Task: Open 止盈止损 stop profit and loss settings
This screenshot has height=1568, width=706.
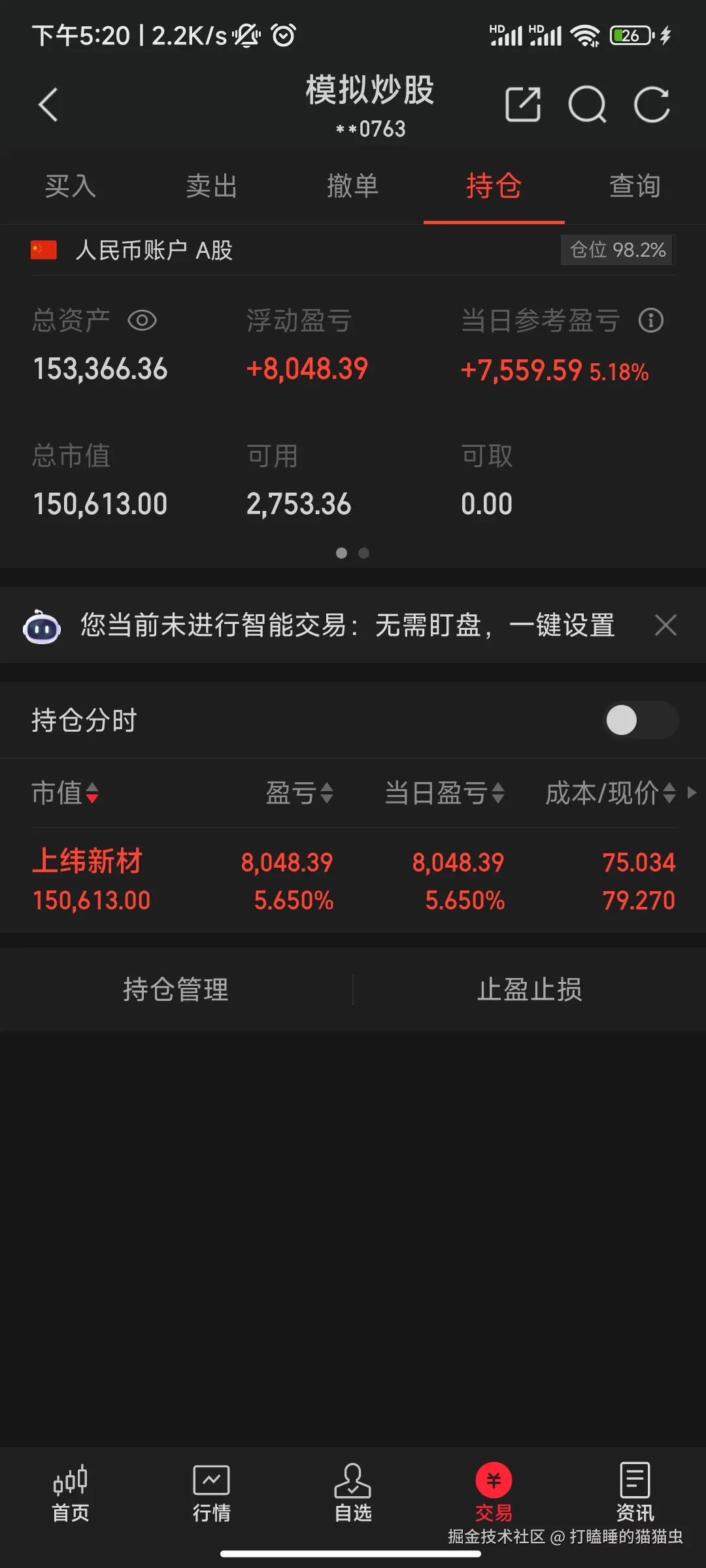Action: tap(529, 990)
